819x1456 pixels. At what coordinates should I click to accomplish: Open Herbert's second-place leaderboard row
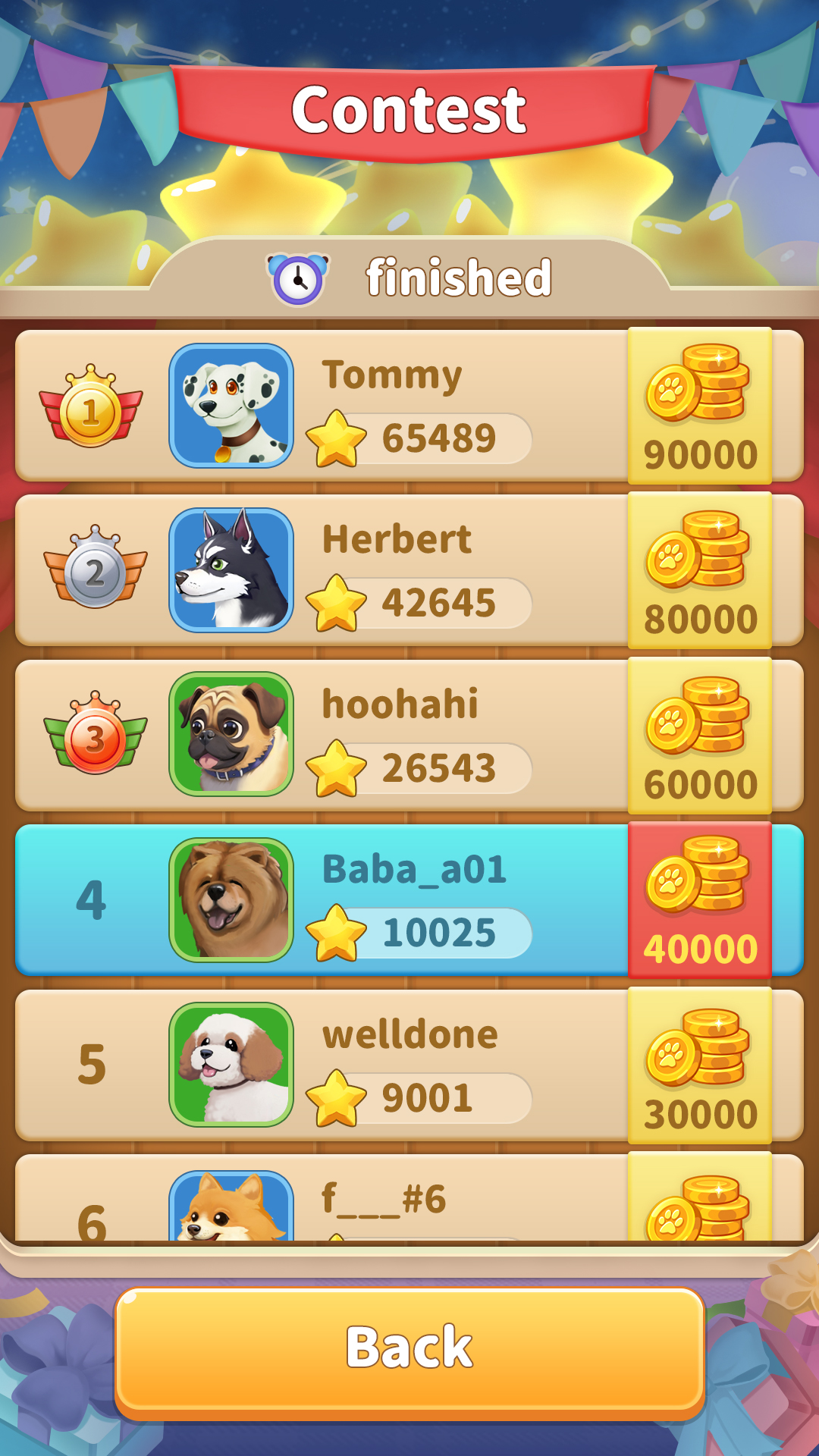[x=409, y=570]
